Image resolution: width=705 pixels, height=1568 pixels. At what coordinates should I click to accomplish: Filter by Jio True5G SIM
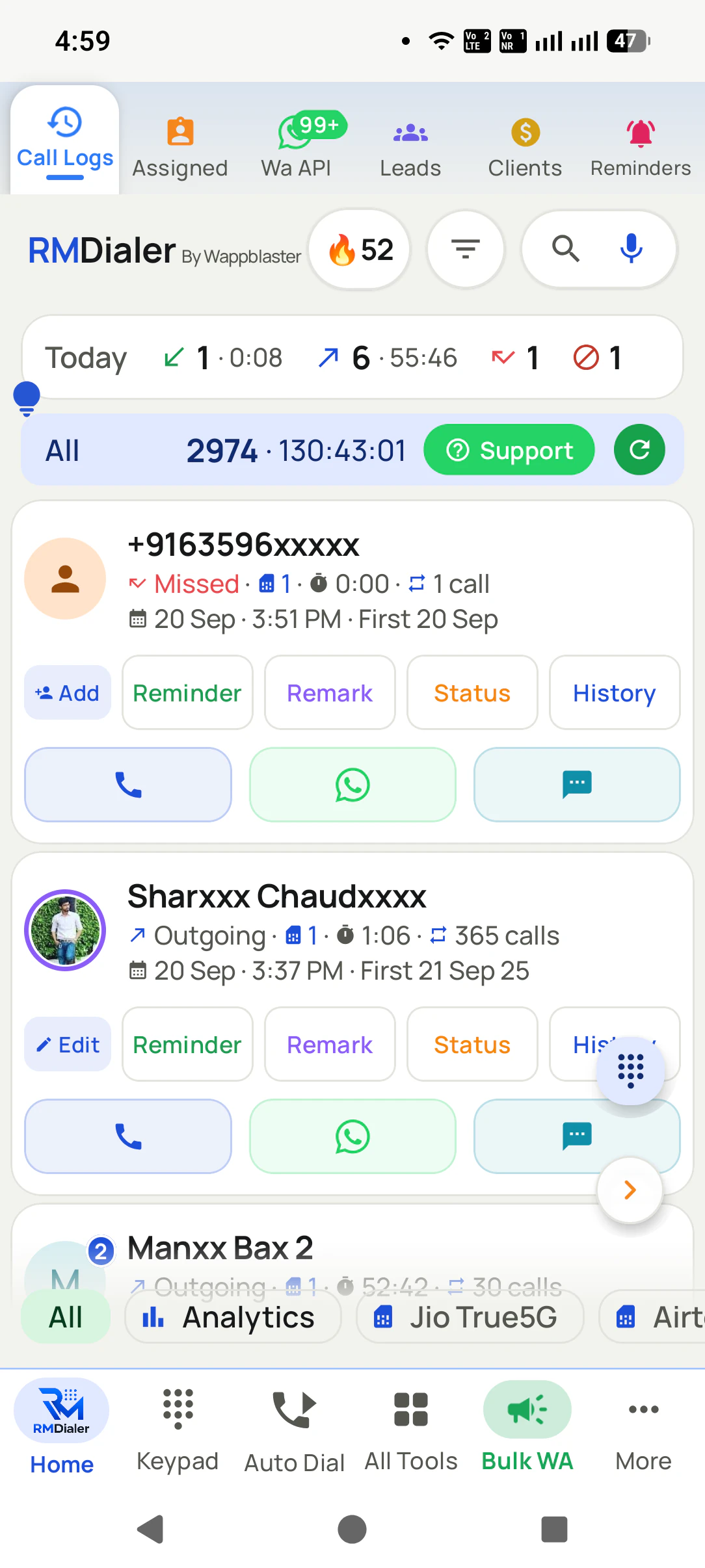[470, 1317]
